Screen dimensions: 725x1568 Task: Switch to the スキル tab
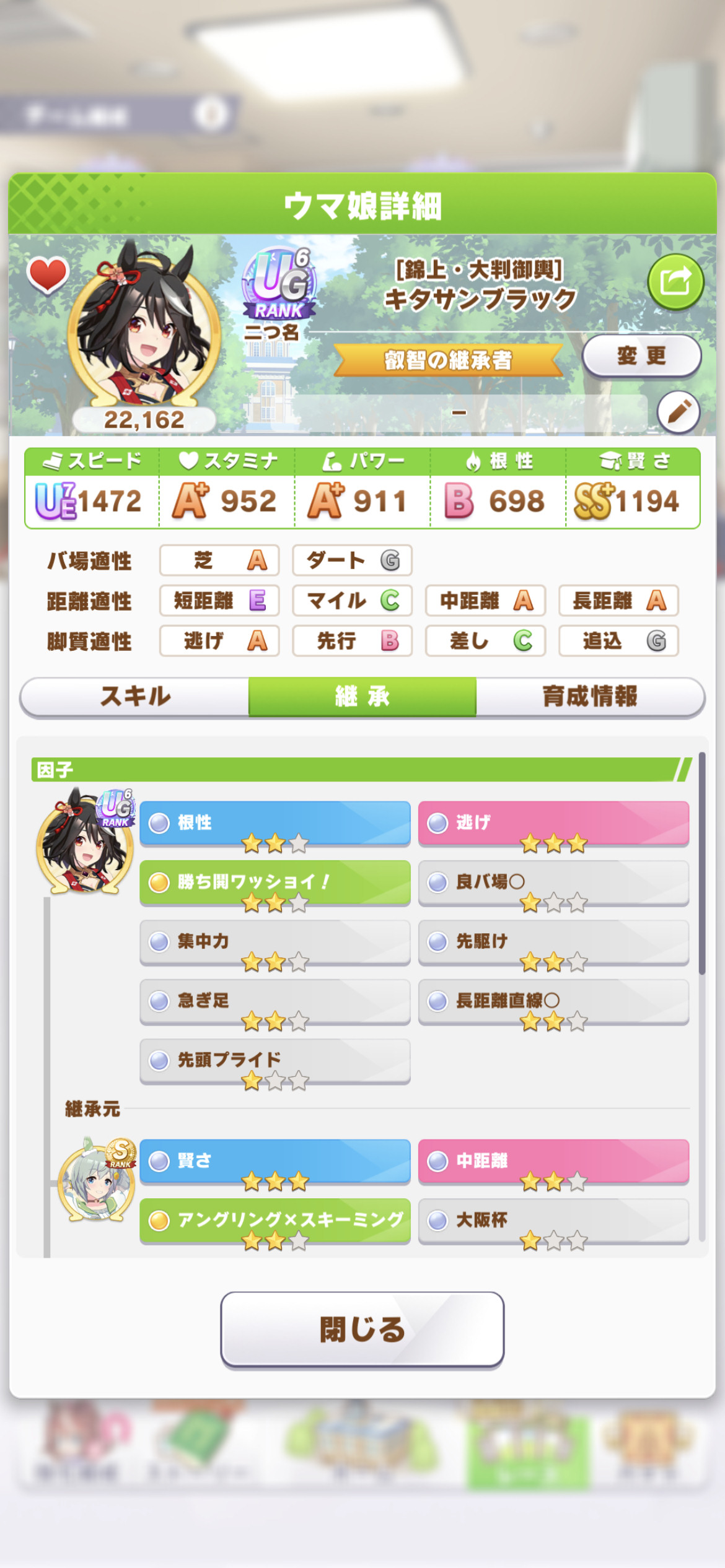135,697
